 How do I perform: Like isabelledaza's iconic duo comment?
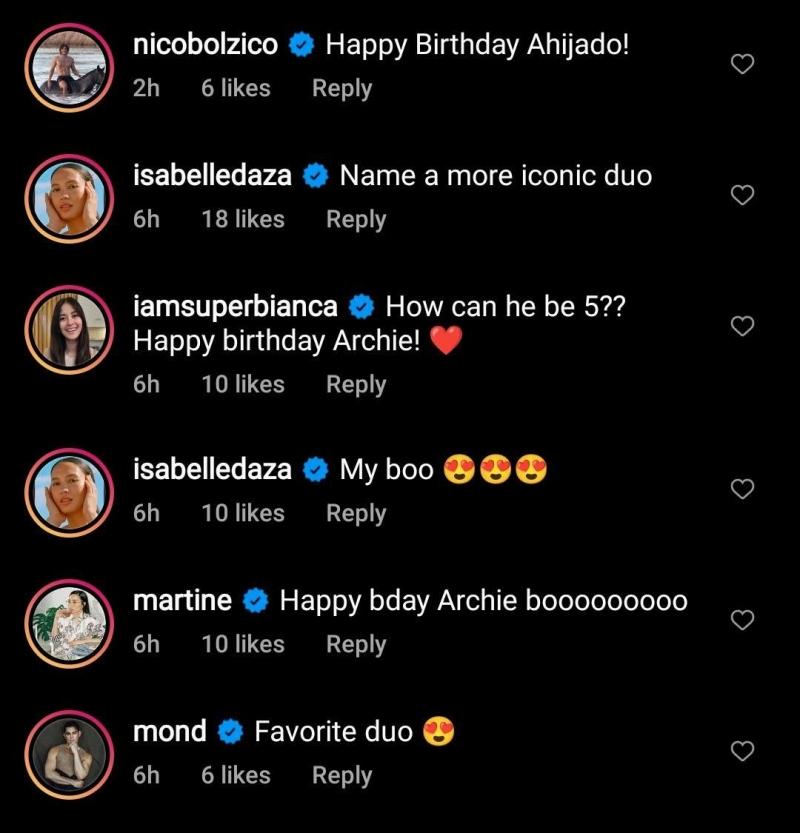[x=742, y=195]
